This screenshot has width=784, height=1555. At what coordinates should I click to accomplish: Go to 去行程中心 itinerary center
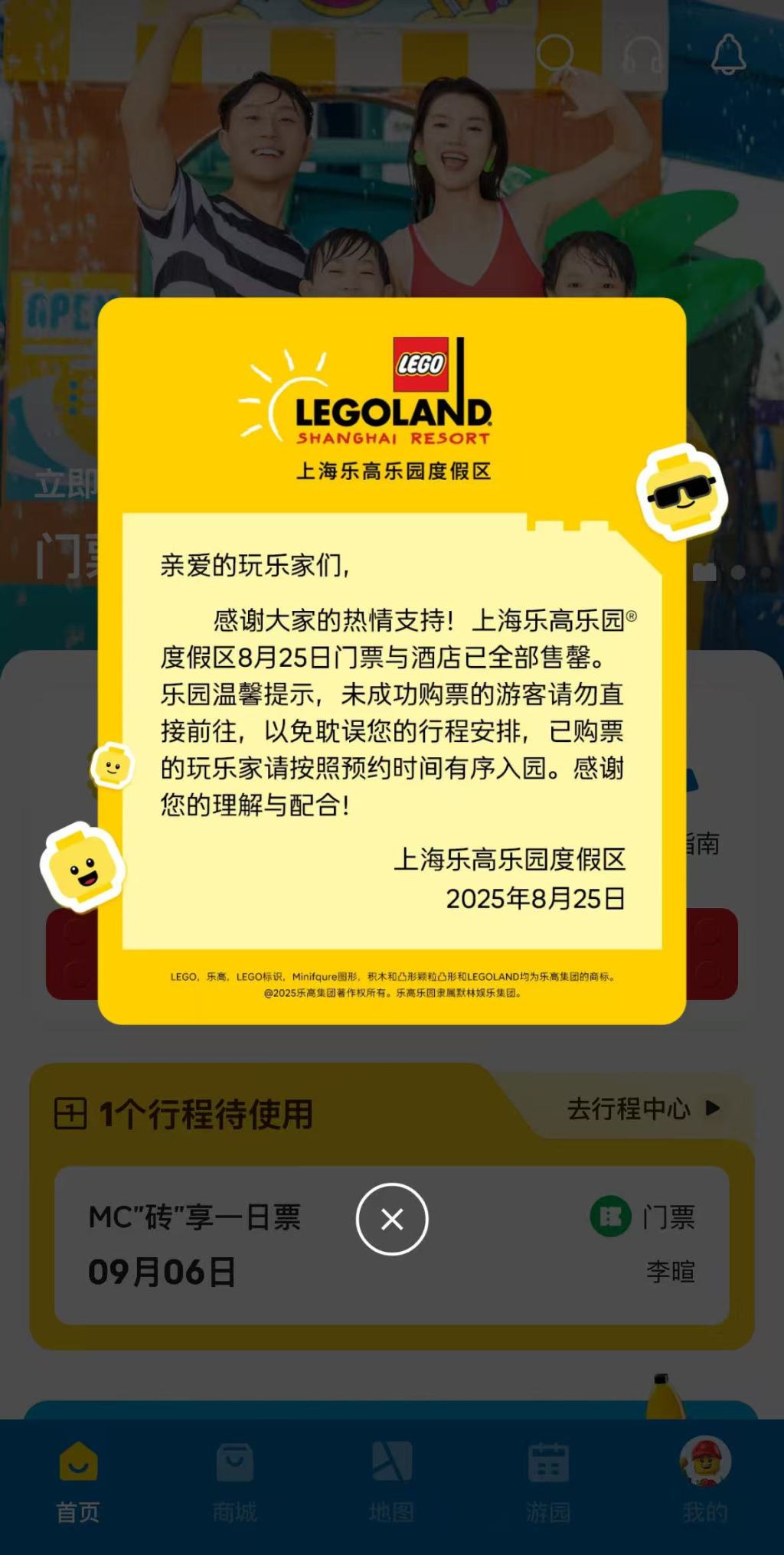pos(642,1108)
